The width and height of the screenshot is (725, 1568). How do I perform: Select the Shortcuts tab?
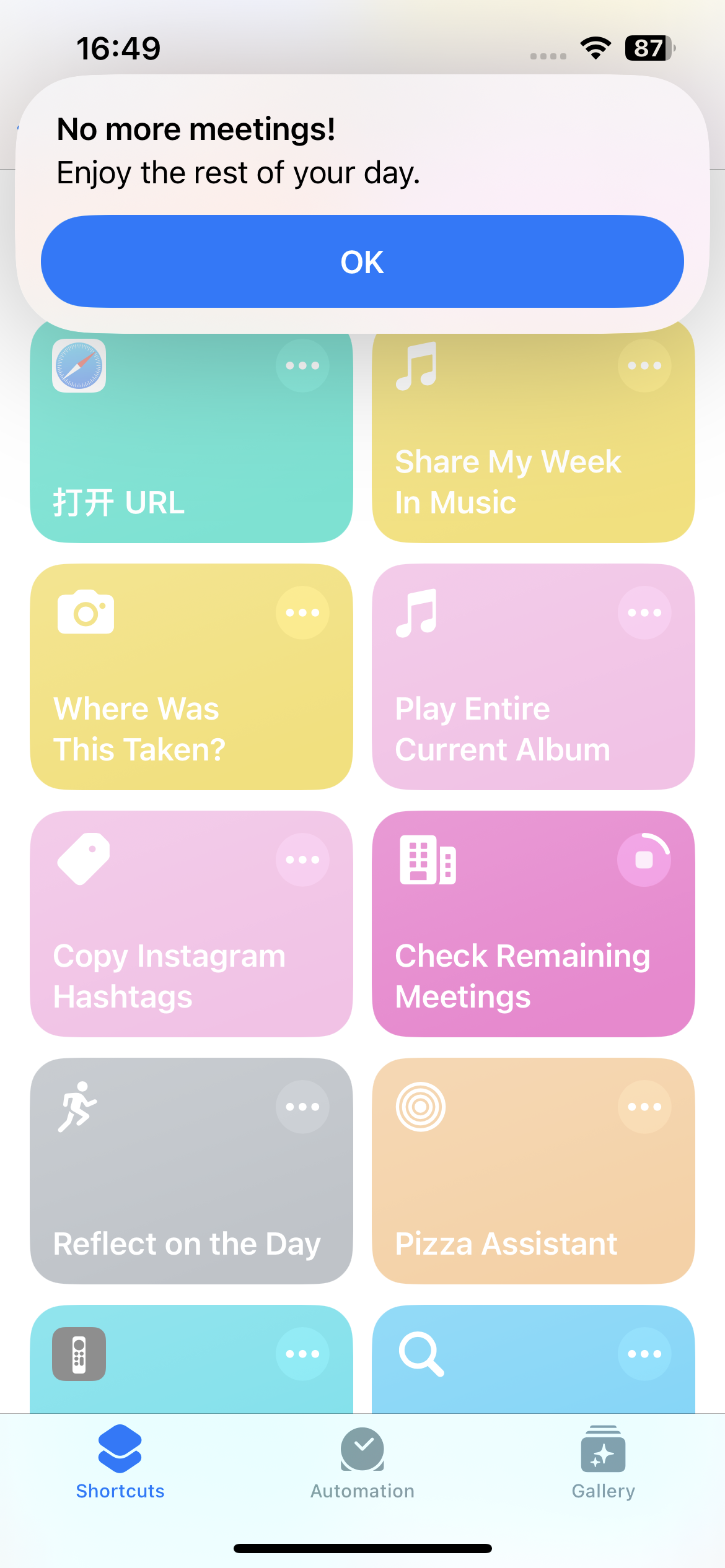tap(120, 1463)
